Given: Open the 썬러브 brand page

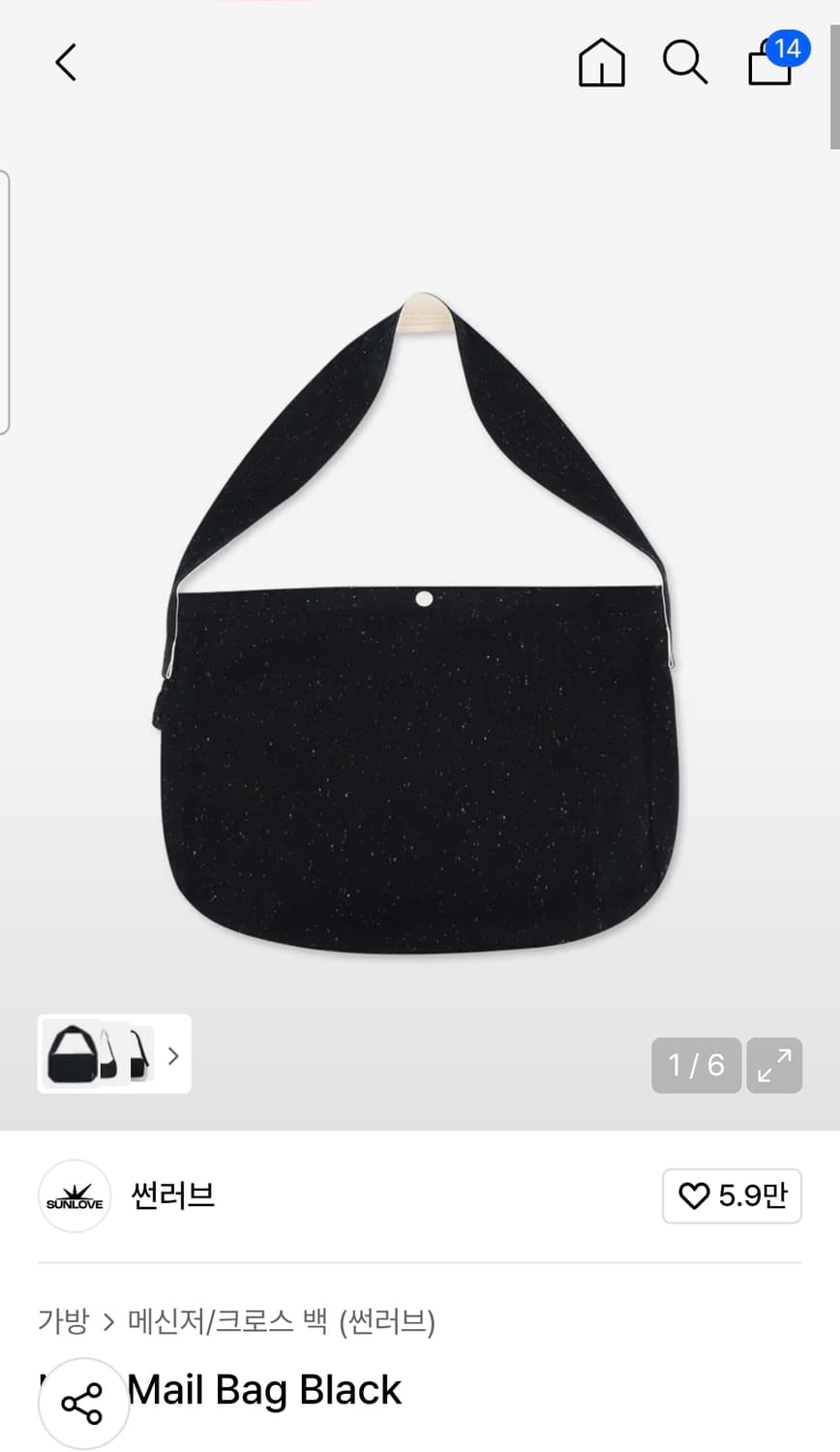Looking at the screenshot, I should tap(173, 1195).
